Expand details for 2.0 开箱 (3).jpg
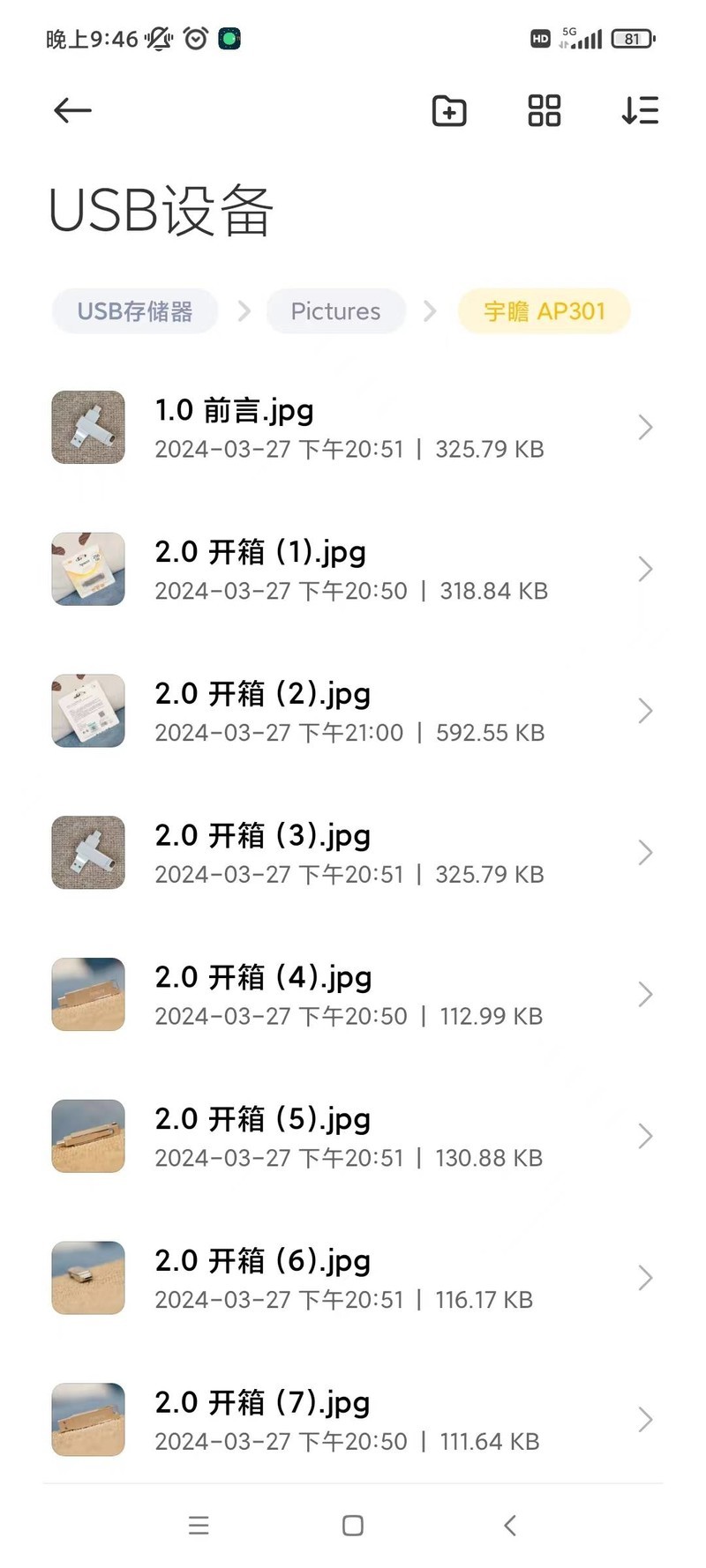The image size is (706, 1568). (x=645, y=853)
